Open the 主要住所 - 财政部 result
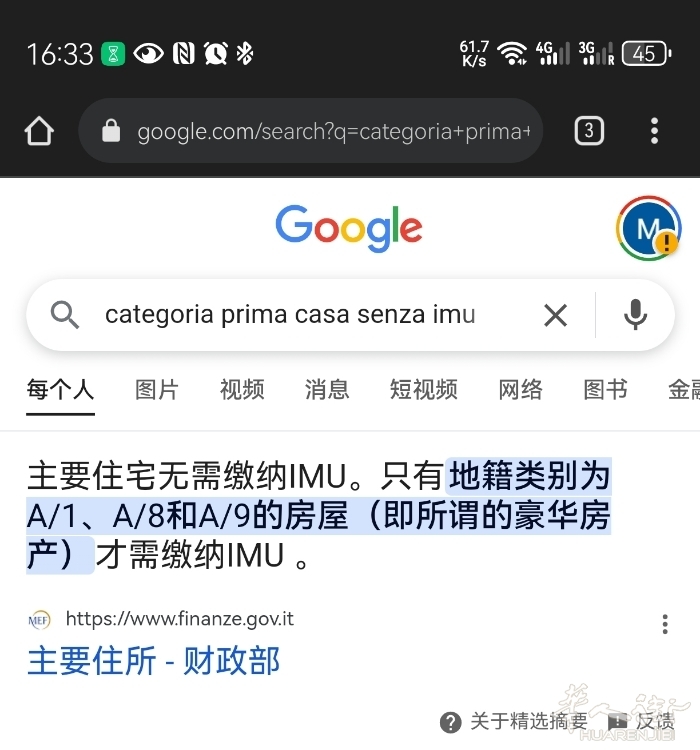 tap(153, 661)
